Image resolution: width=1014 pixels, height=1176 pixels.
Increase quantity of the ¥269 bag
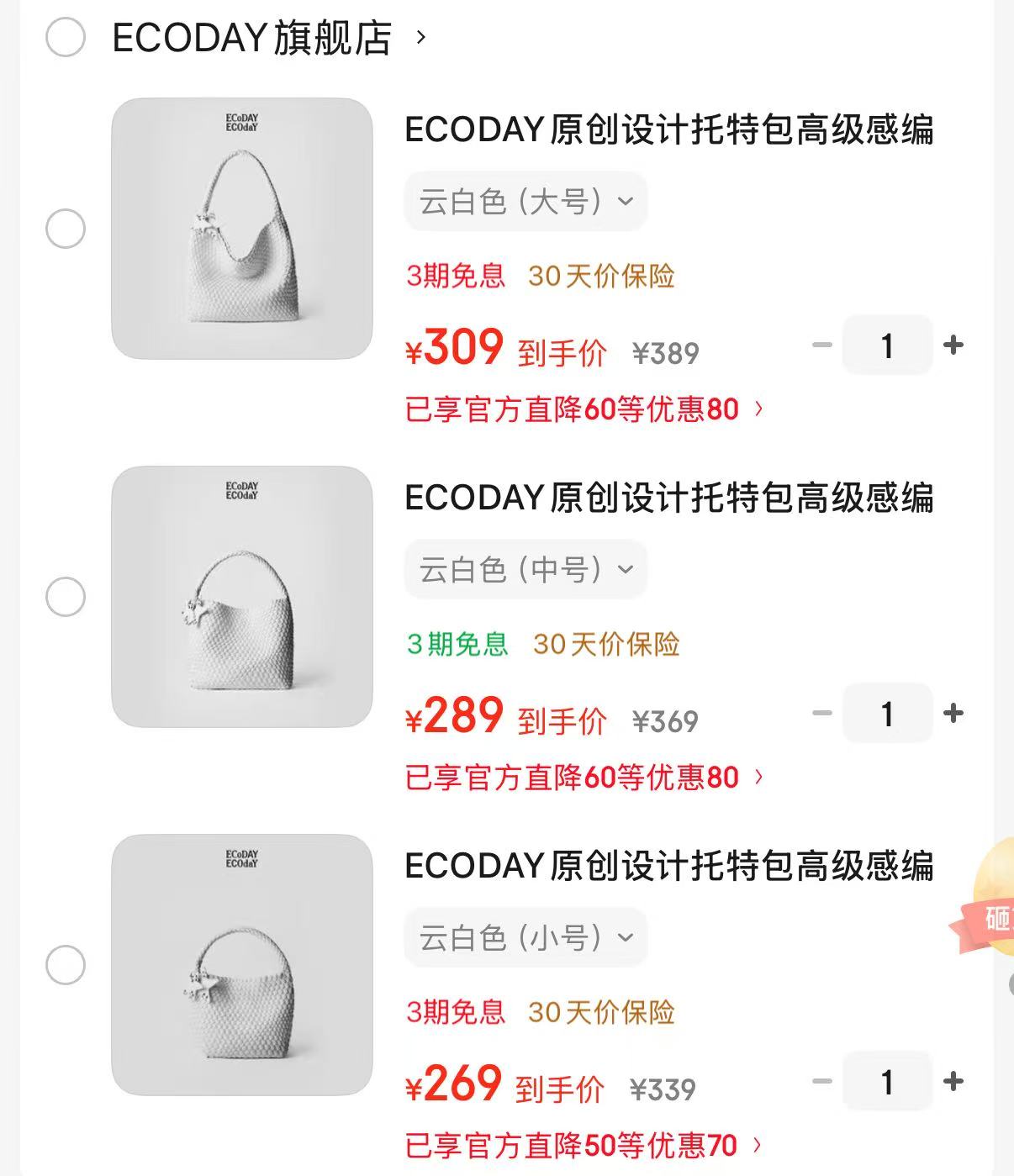(x=953, y=1081)
